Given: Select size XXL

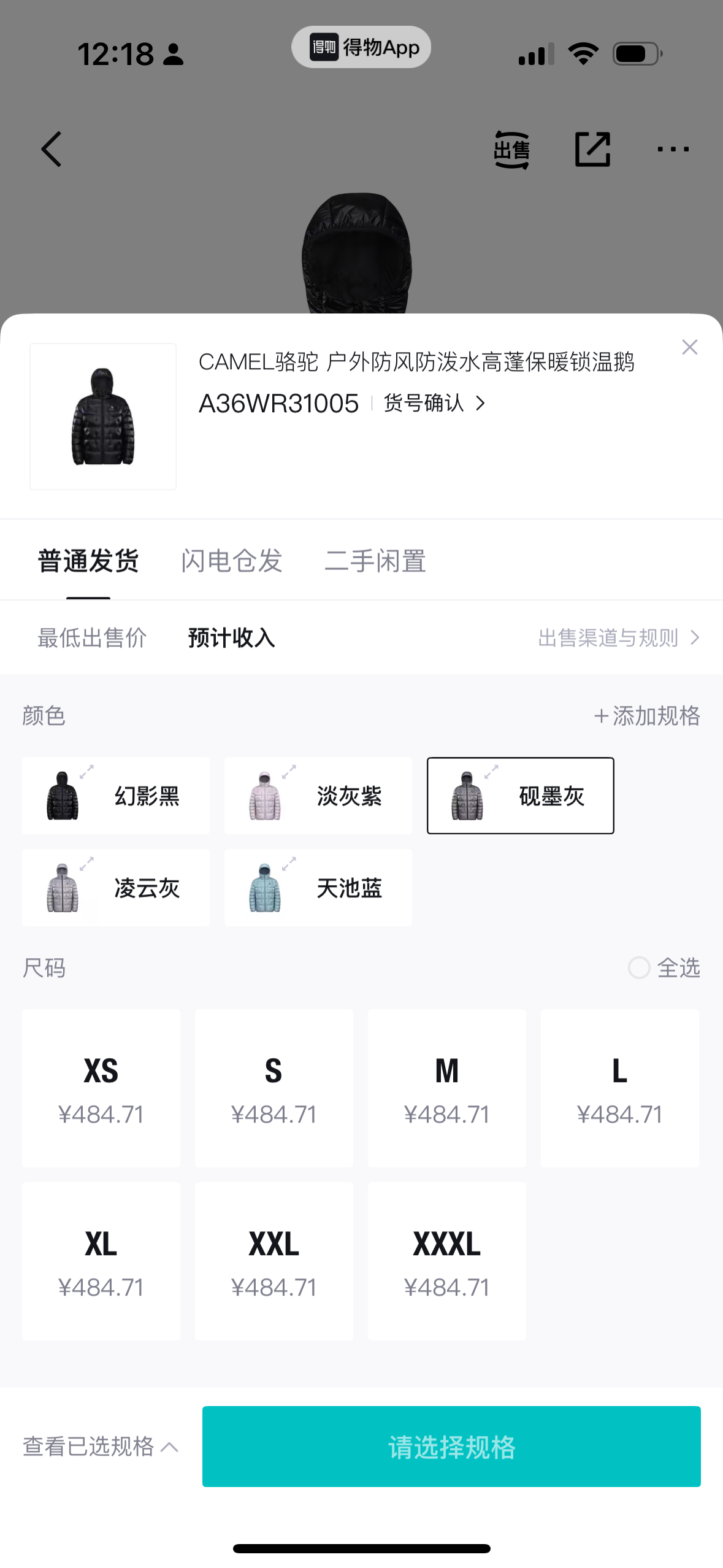Looking at the screenshot, I should pos(274,1261).
